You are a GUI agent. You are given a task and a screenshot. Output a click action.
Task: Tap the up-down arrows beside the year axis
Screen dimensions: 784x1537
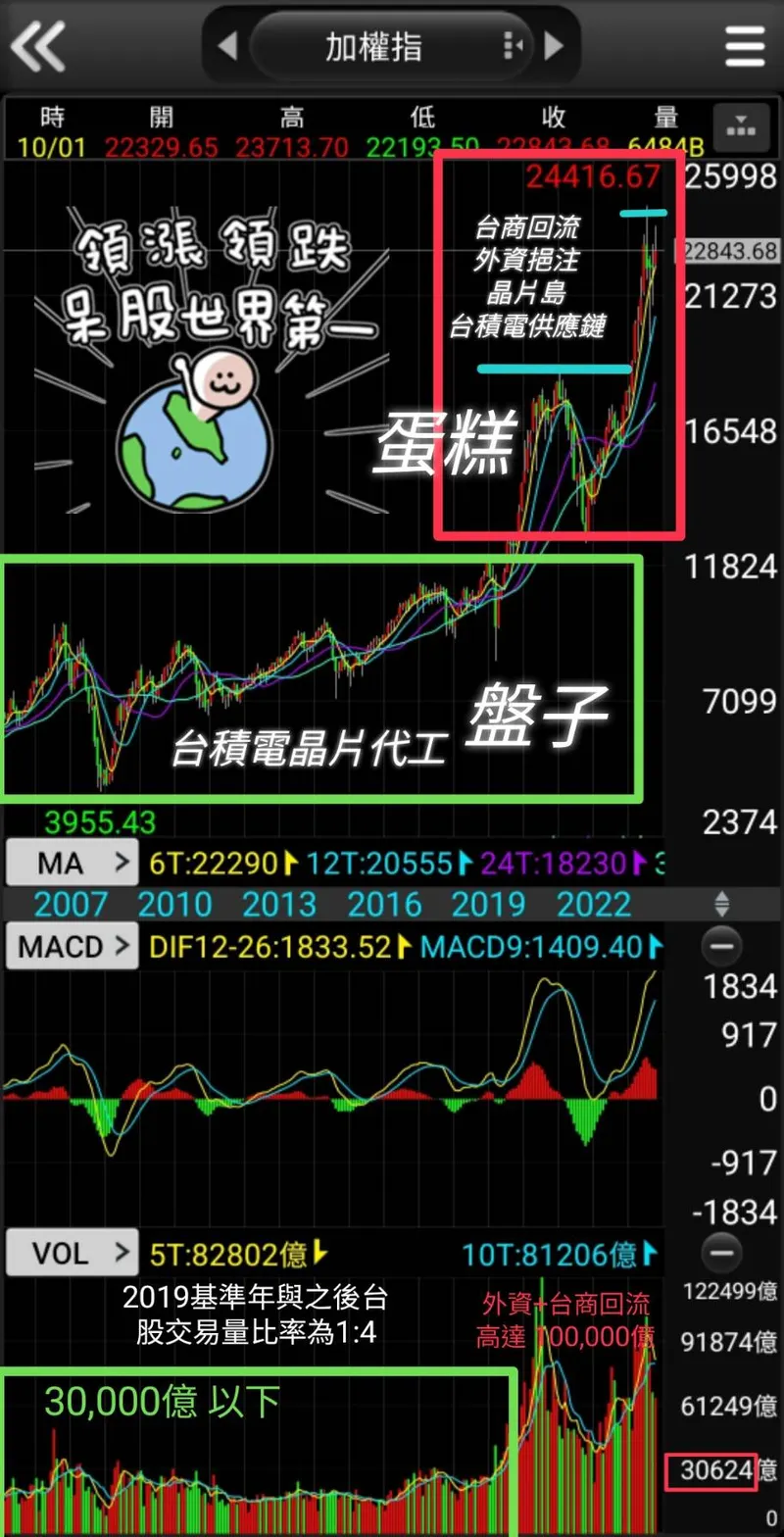click(x=722, y=904)
